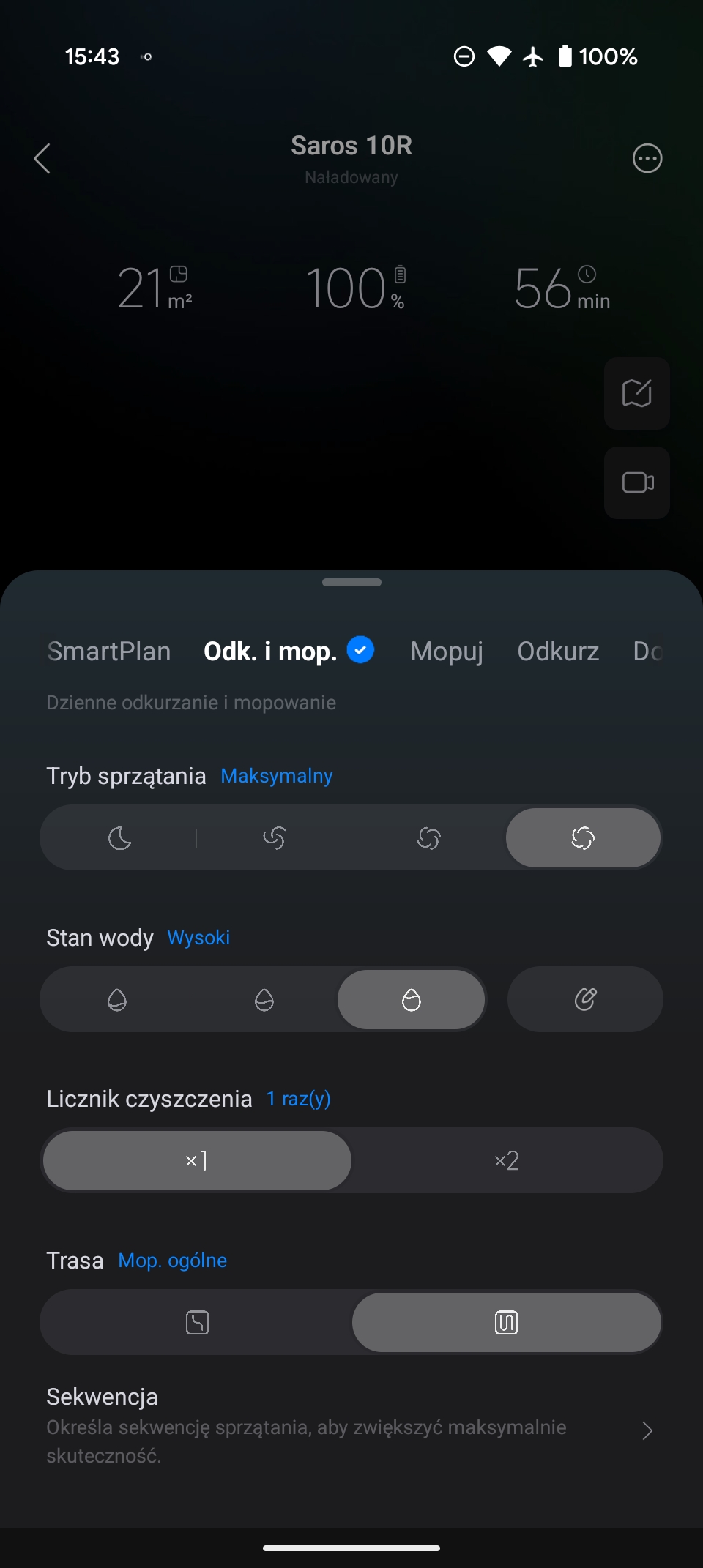The height and width of the screenshot is (1568, 703).
Task: Select the quiet moon cleaning mode
Action: (119, 838)
